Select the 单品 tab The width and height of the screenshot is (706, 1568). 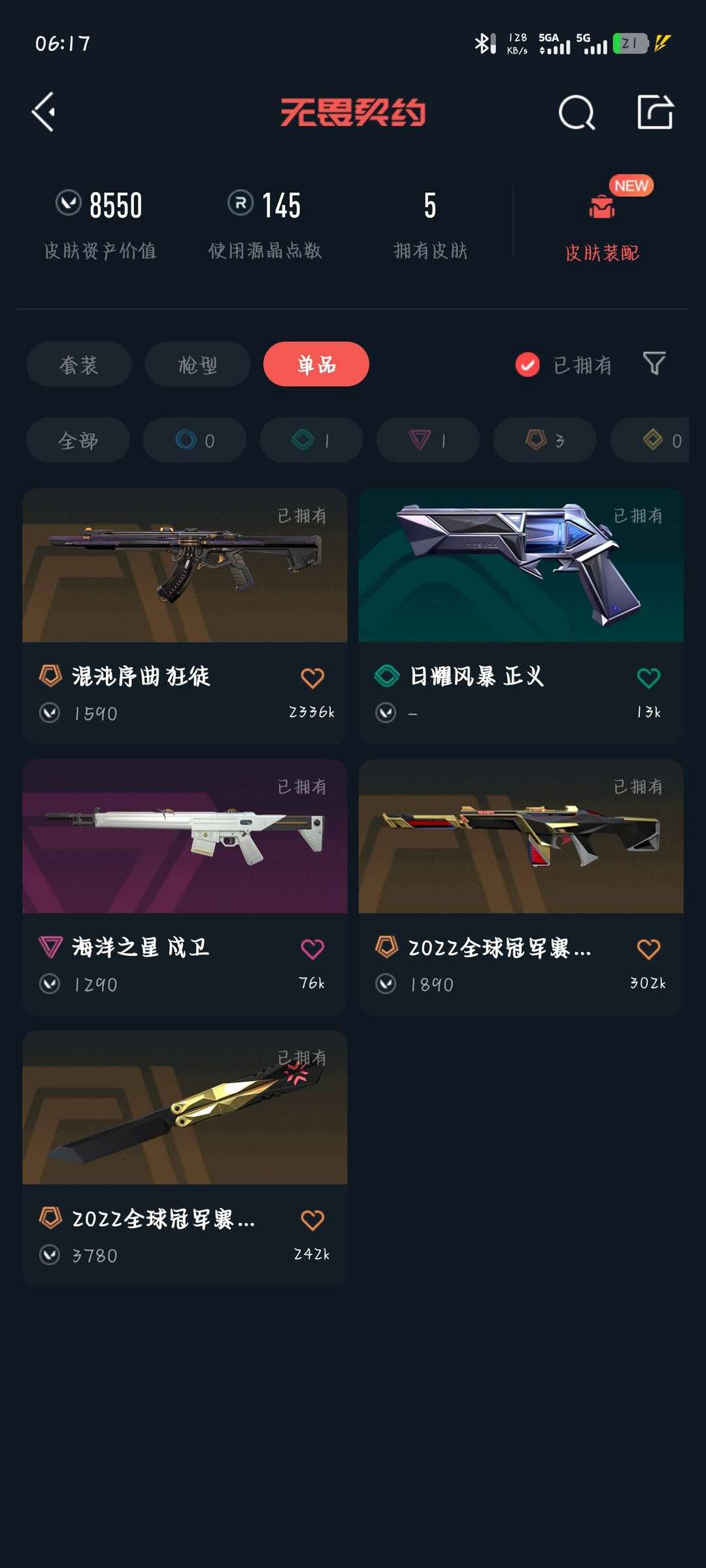coord(316,364)
